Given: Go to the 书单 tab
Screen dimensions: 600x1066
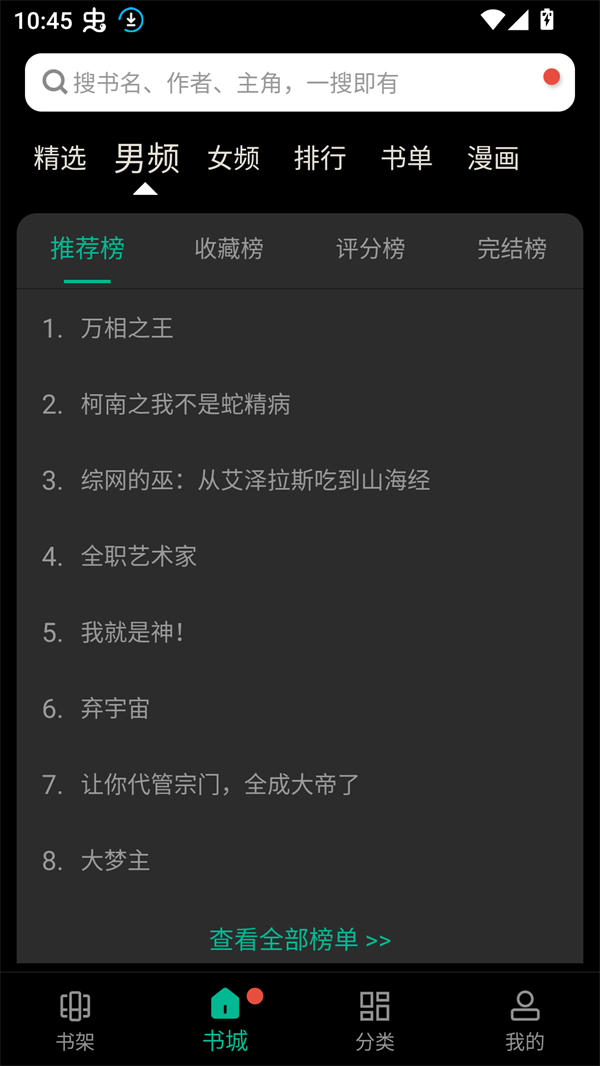Looking at the screenshot, I should [406, 158].
